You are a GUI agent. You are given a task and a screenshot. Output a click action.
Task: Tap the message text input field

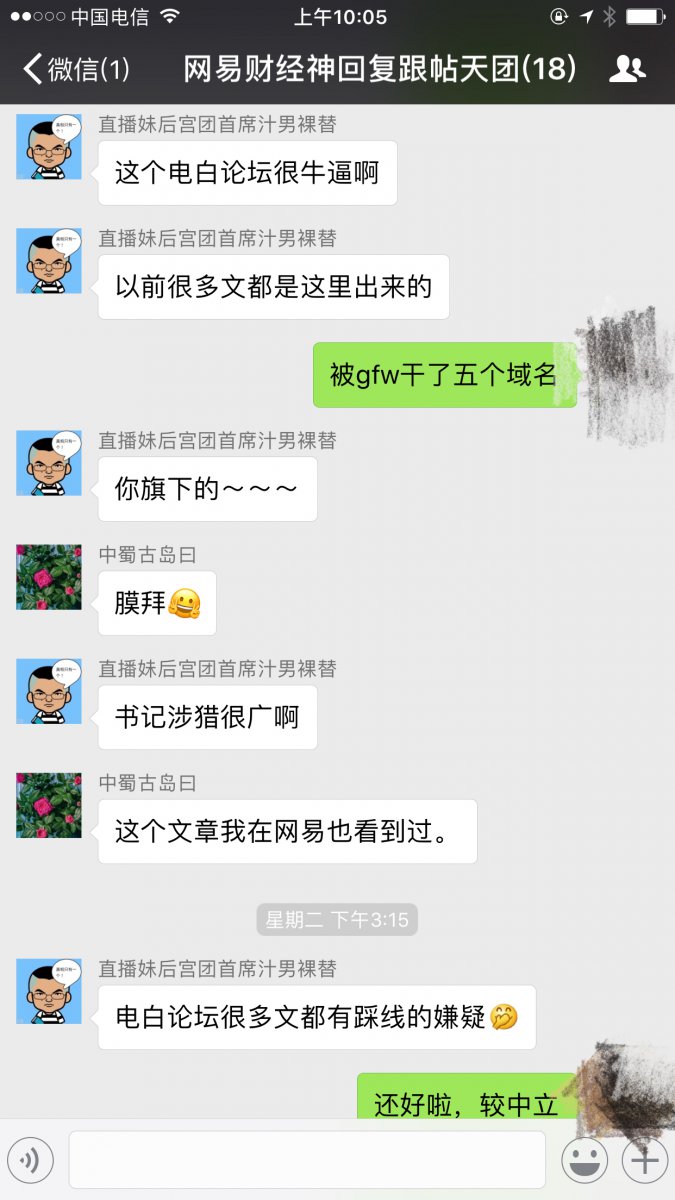pyautogui.click(x=306, y=1160)
